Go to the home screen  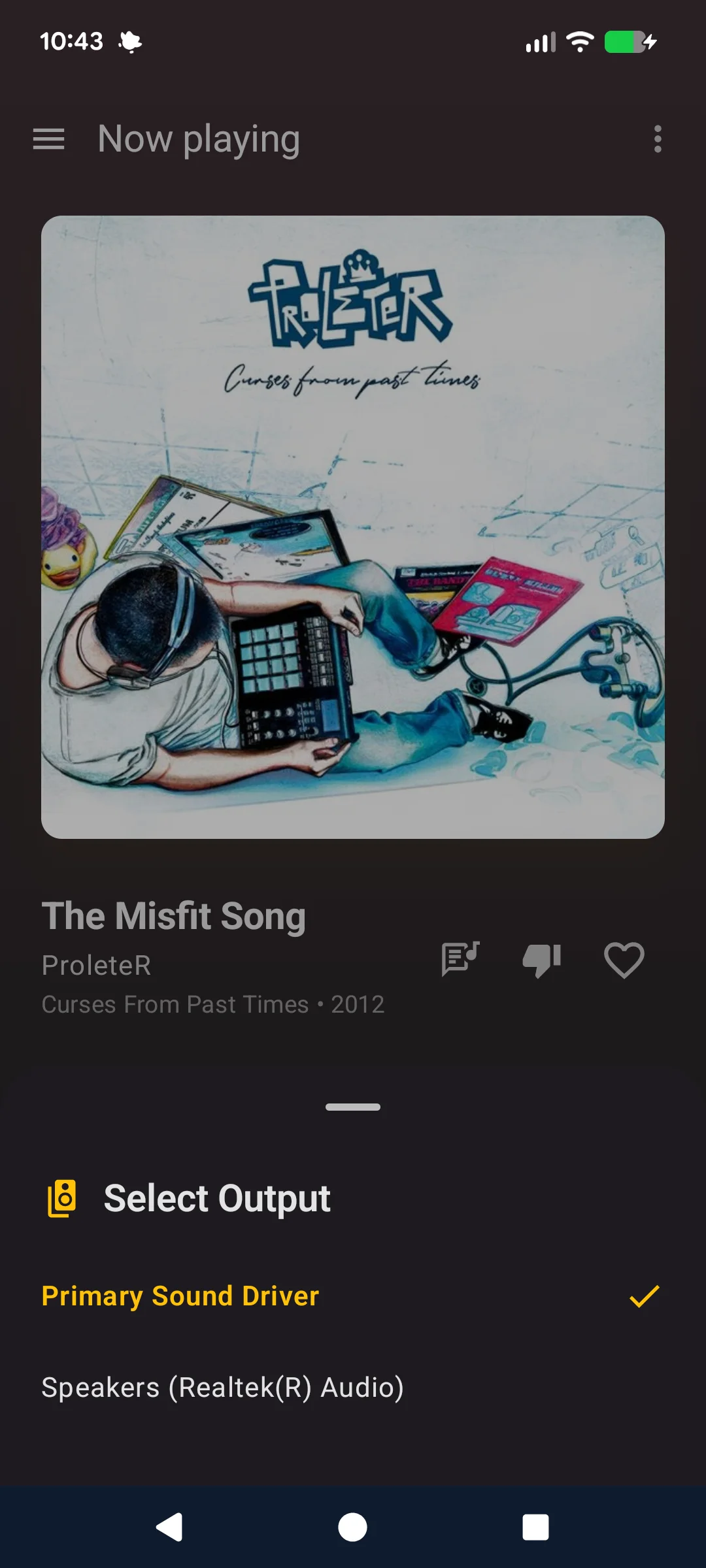click(353, 1527)
